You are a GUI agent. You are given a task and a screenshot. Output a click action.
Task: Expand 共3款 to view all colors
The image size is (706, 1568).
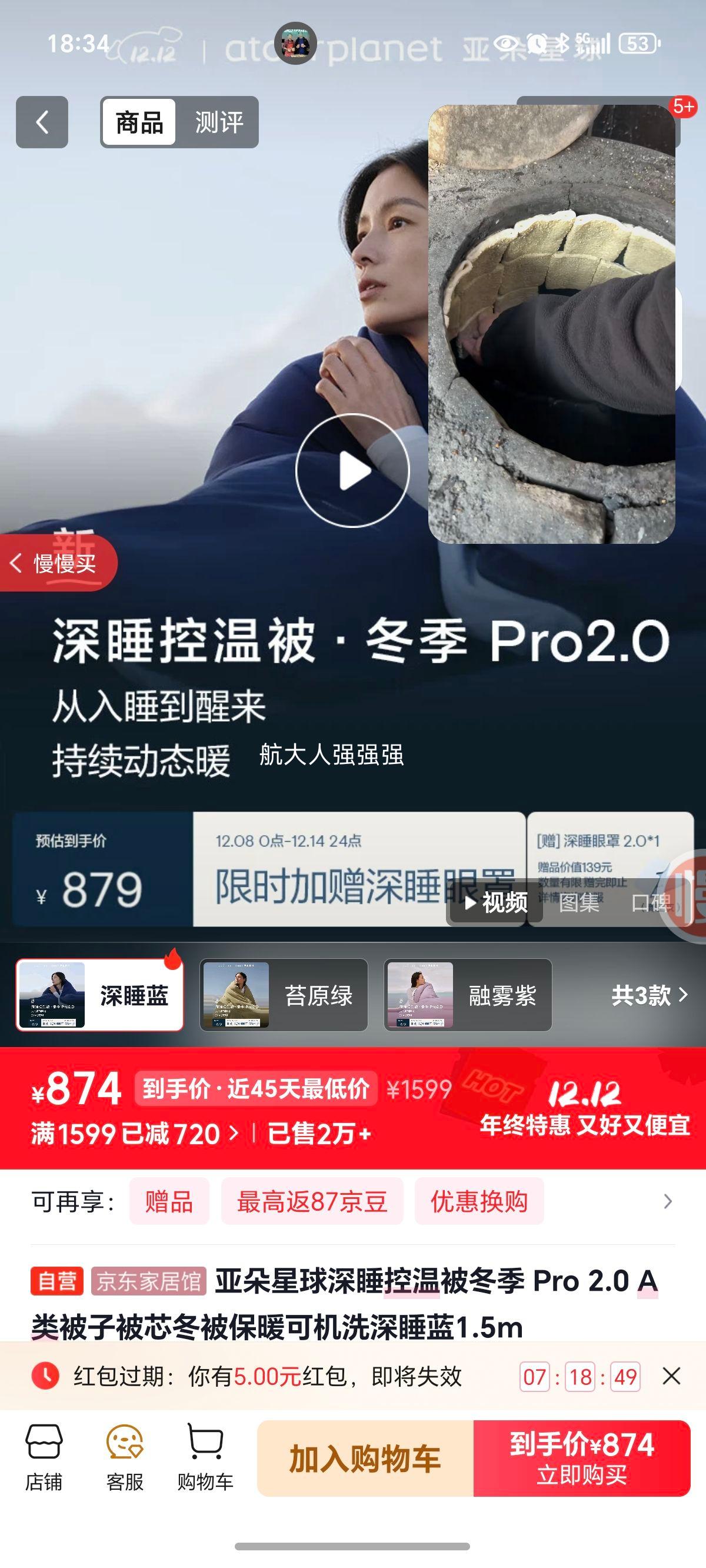tap(648, 994)
